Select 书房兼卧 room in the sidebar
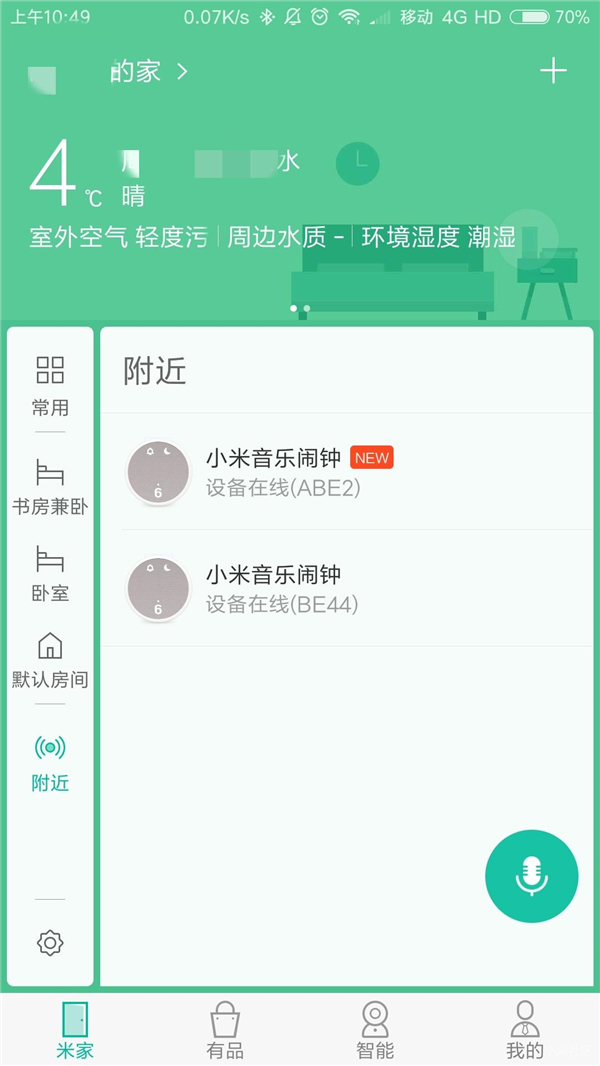Screen dimensions: 600x1066 (x=50, y=487)
